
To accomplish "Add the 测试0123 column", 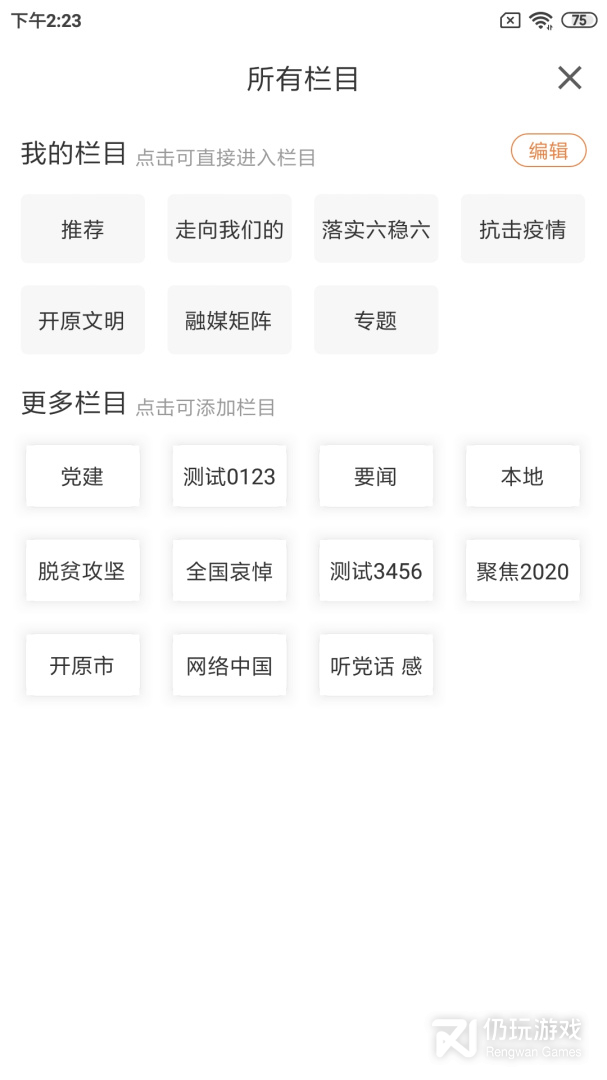I will tap(229, 476).
